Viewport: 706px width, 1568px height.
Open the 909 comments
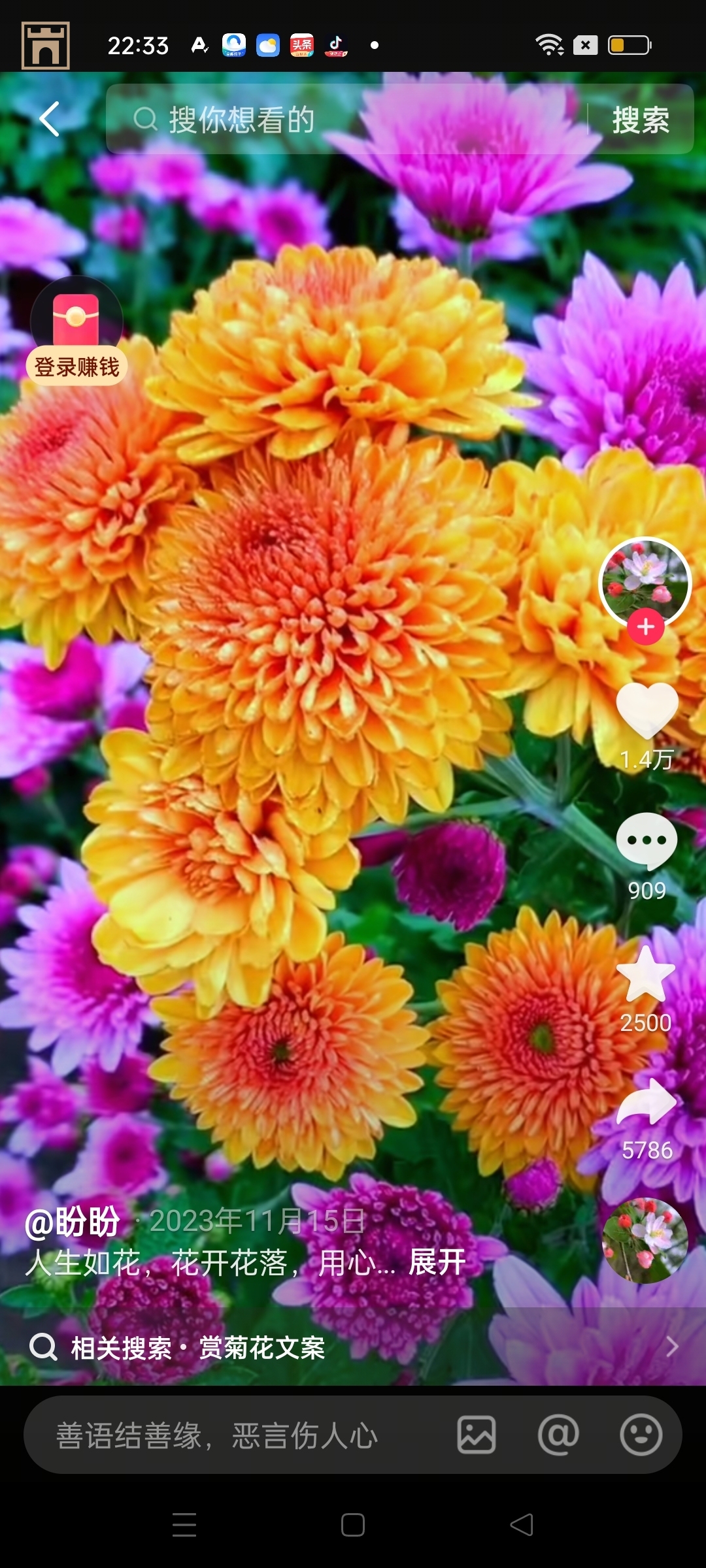[647, 841]
